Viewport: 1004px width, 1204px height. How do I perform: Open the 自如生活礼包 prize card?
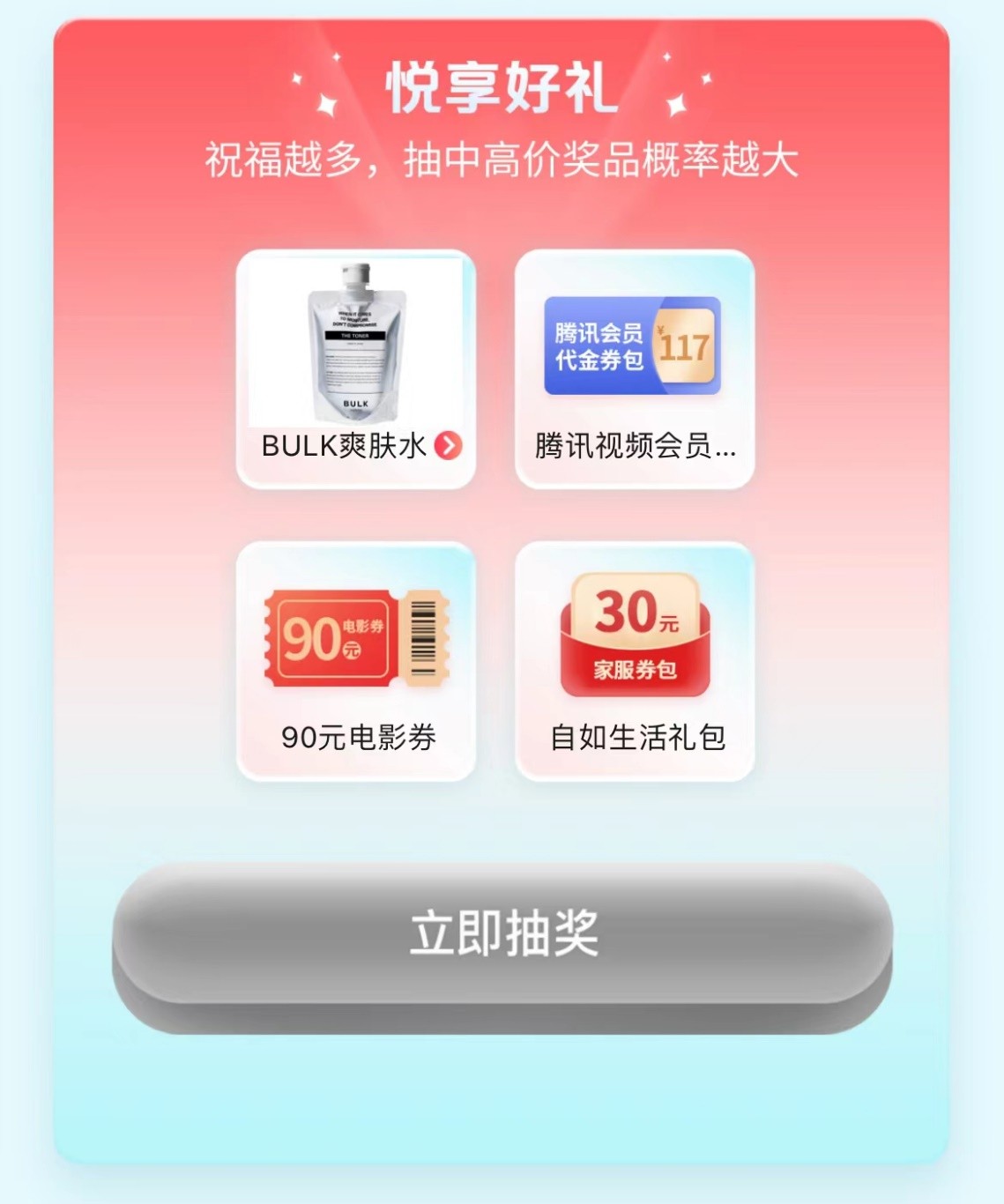[x=634, y=661]
